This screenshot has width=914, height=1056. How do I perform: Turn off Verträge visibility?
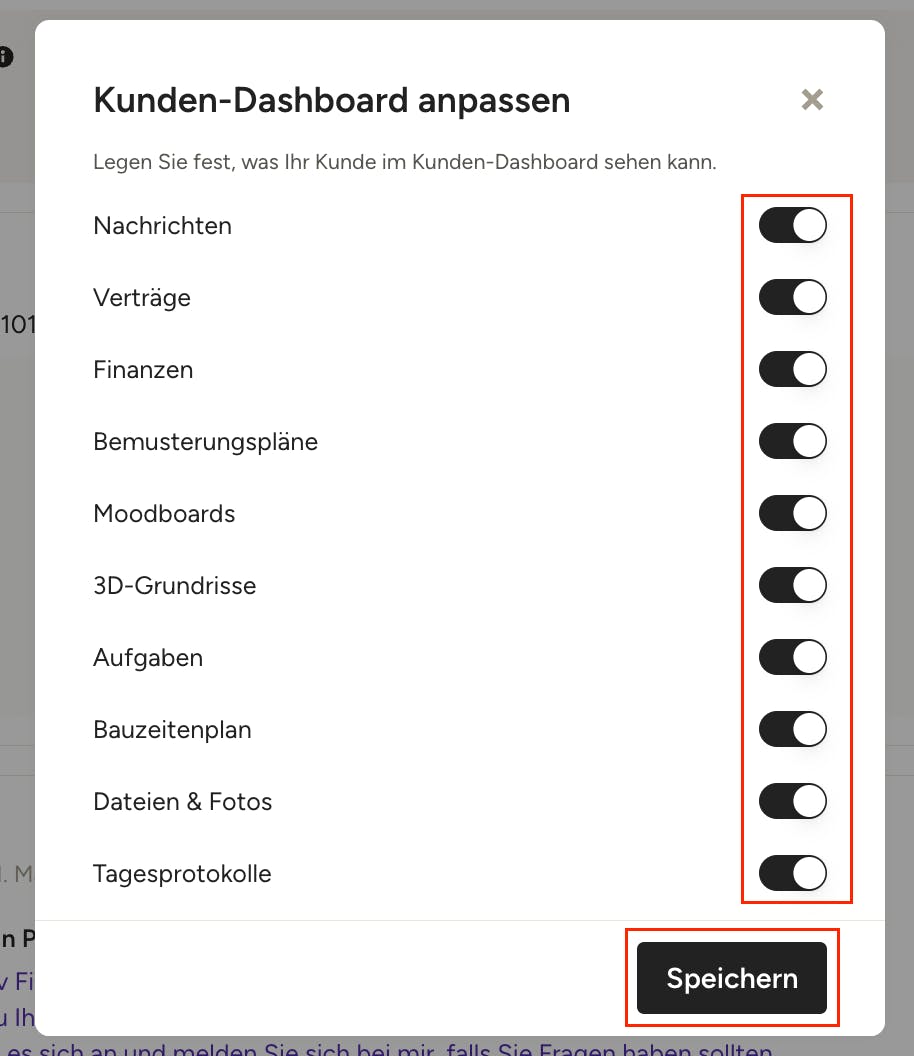click(x=793, y=298)
